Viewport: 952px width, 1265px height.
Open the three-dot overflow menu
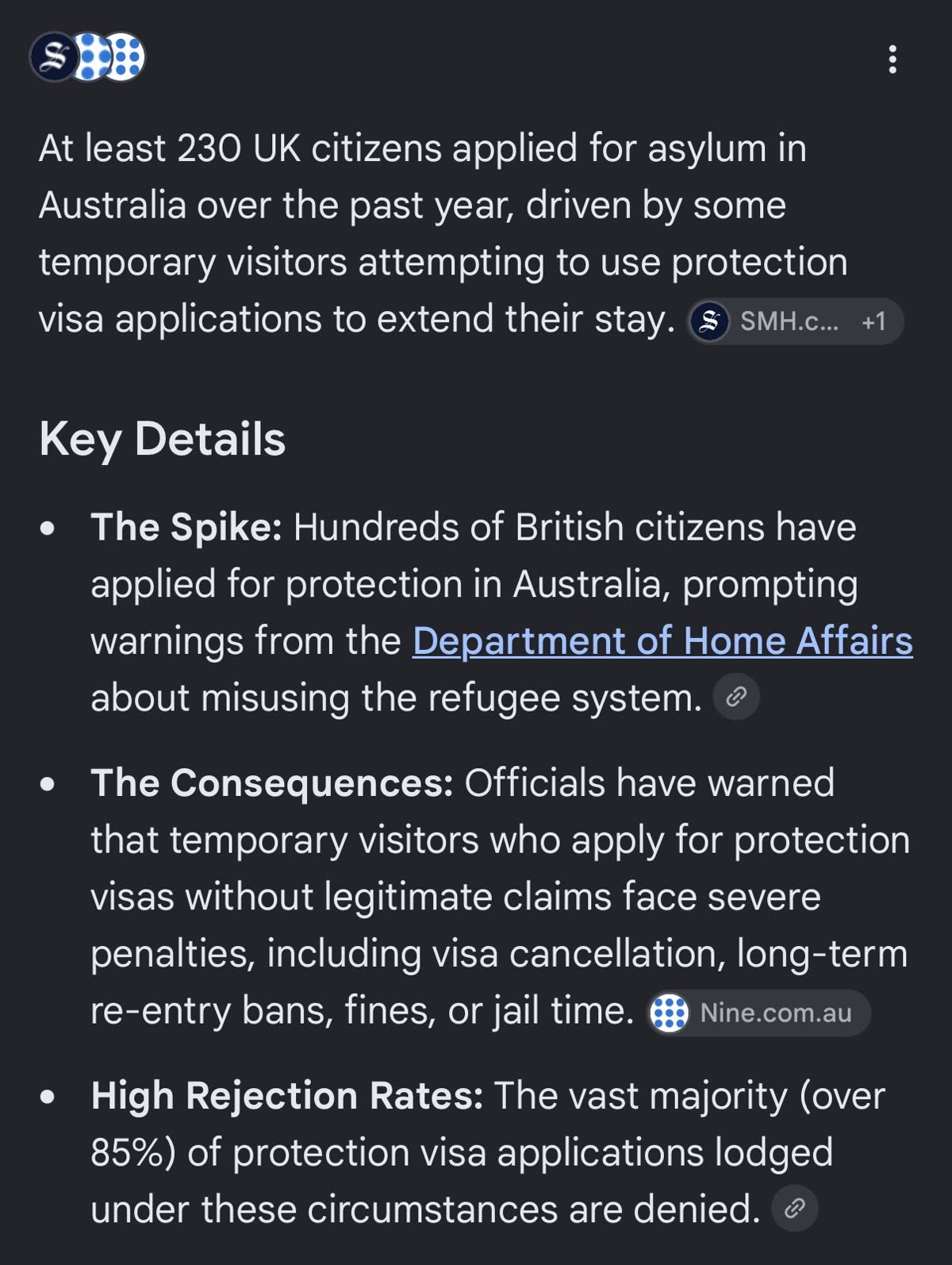coord(892,60)
